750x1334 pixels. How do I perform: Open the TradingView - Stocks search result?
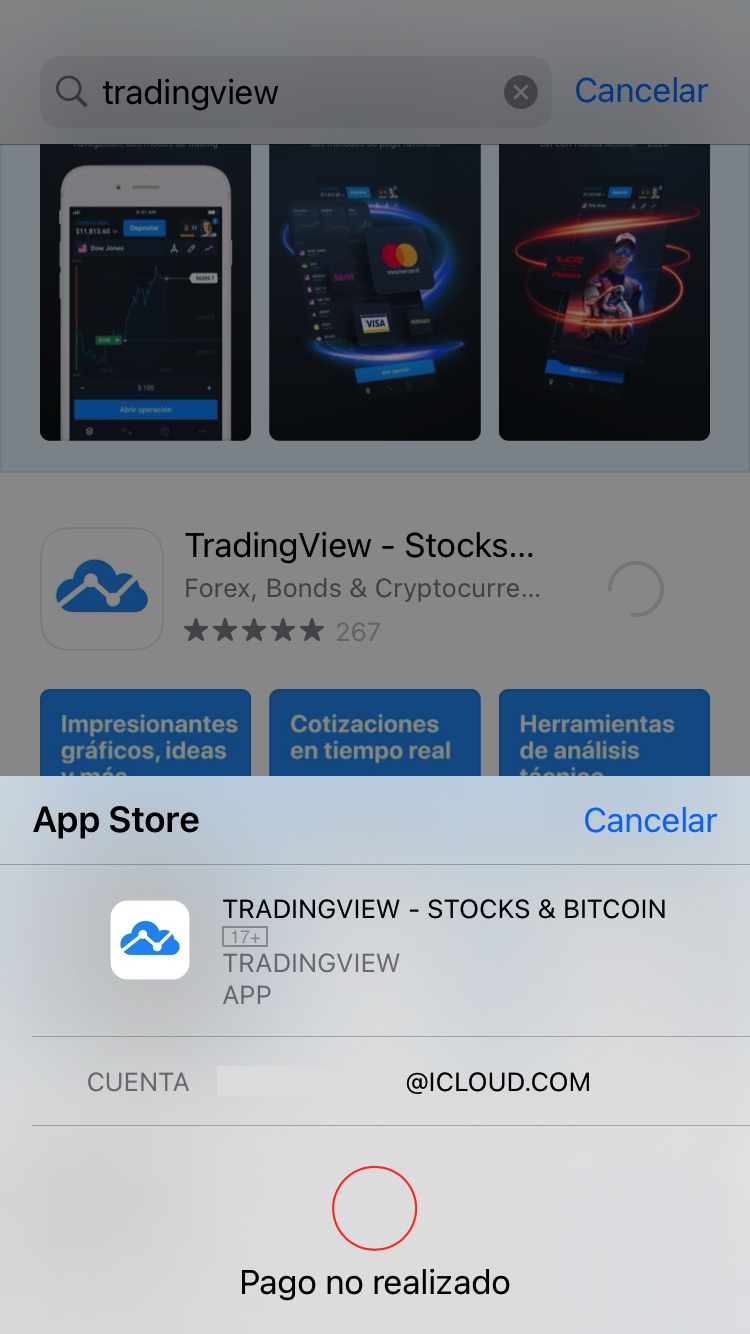point(360,588)
